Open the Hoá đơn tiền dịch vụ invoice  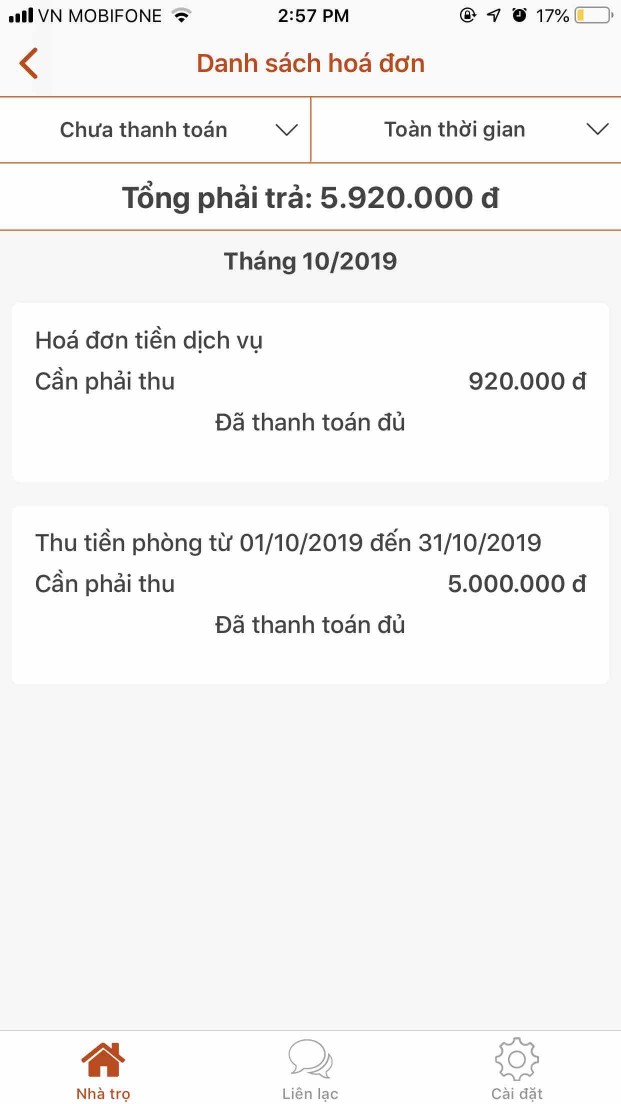click(310, 391)
